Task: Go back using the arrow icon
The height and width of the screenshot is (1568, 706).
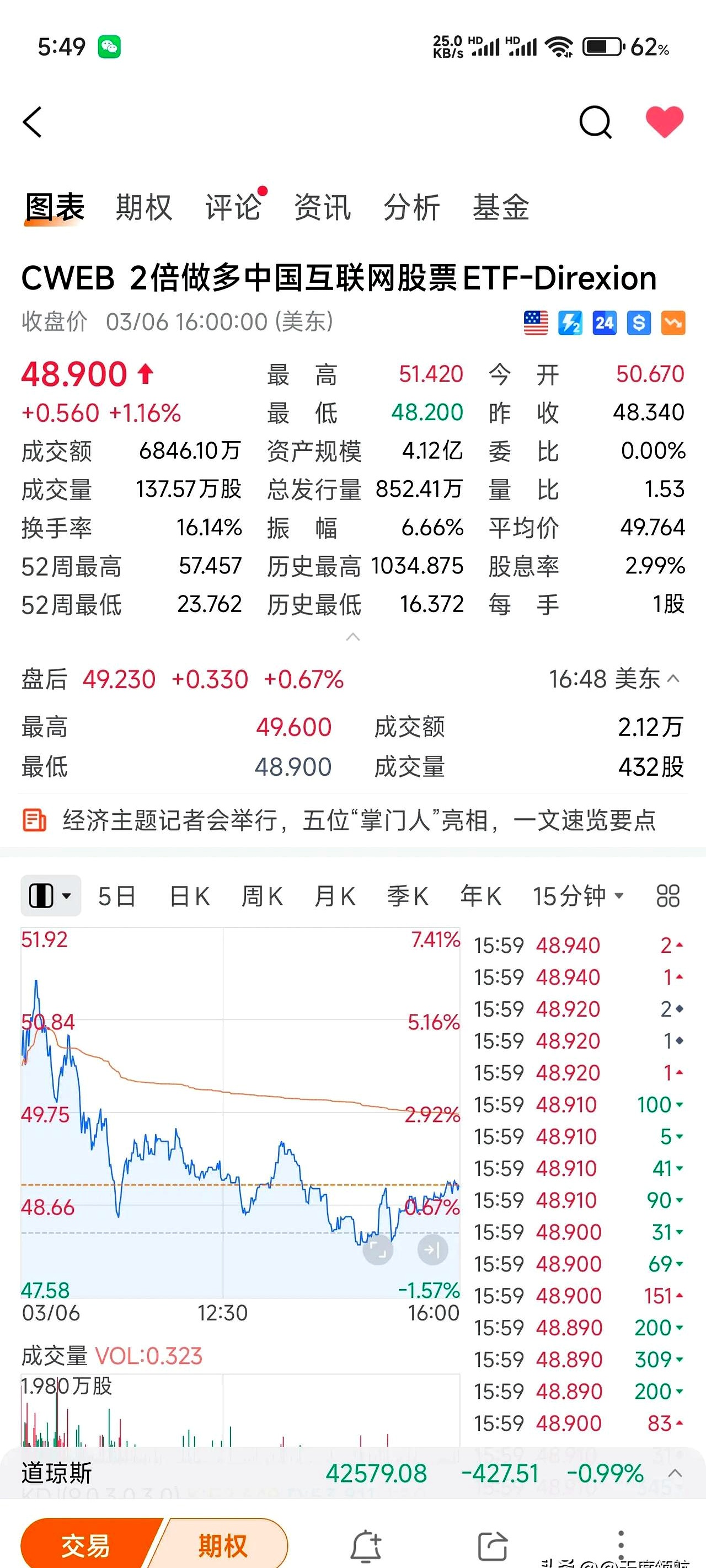Action: pos(33,122)
